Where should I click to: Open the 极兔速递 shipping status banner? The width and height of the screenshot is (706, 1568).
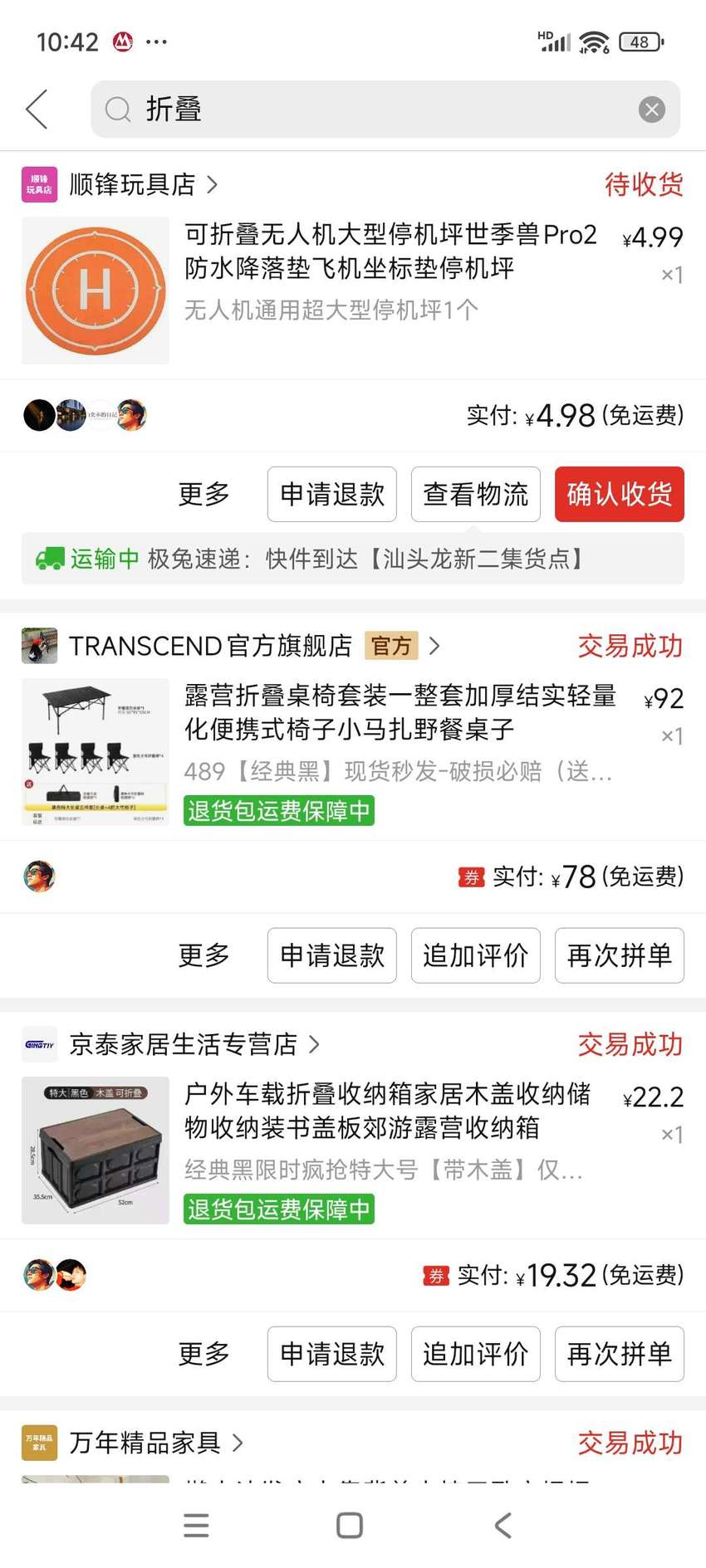coord(352,559)
